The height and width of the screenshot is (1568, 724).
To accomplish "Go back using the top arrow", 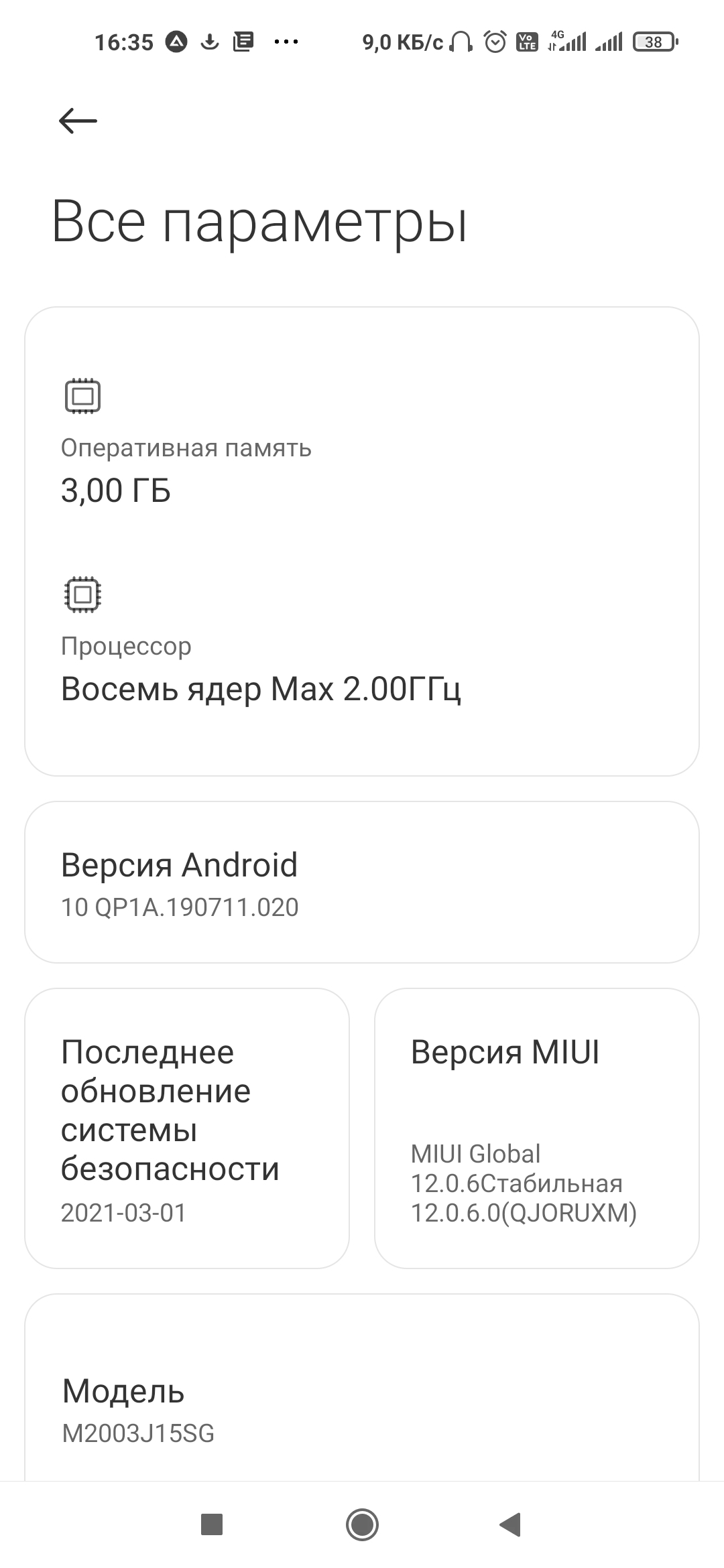I will coord(78,121).
